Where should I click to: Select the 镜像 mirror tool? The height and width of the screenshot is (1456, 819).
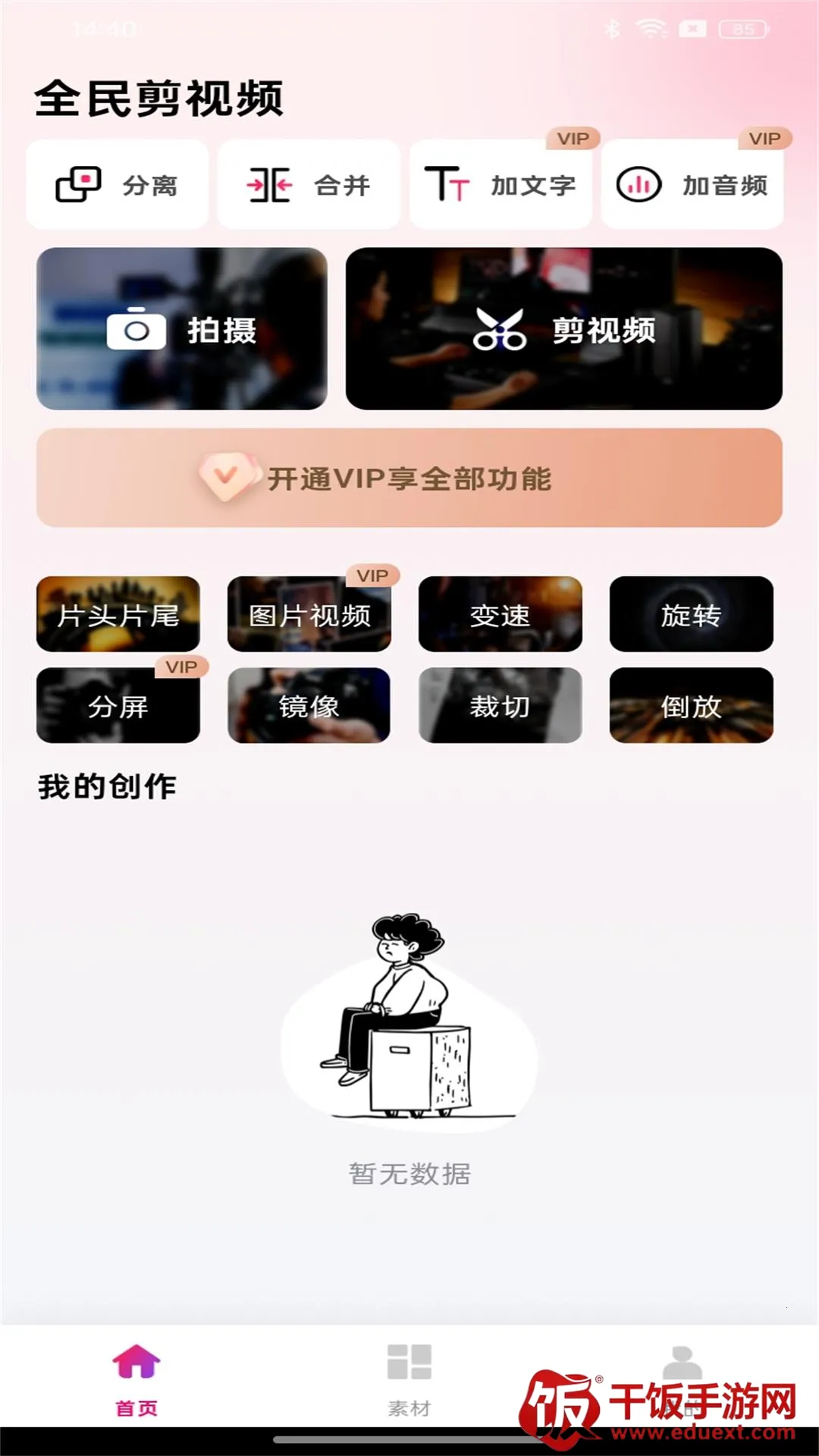[x=309, y=705]
